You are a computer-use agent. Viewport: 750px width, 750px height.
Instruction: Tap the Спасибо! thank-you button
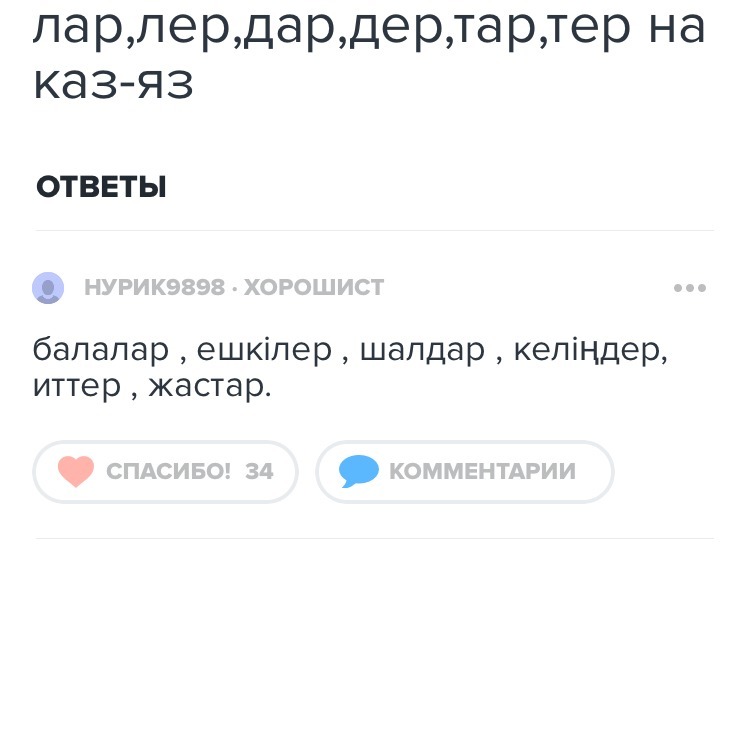pyautogui.click(x=166, y=471)
